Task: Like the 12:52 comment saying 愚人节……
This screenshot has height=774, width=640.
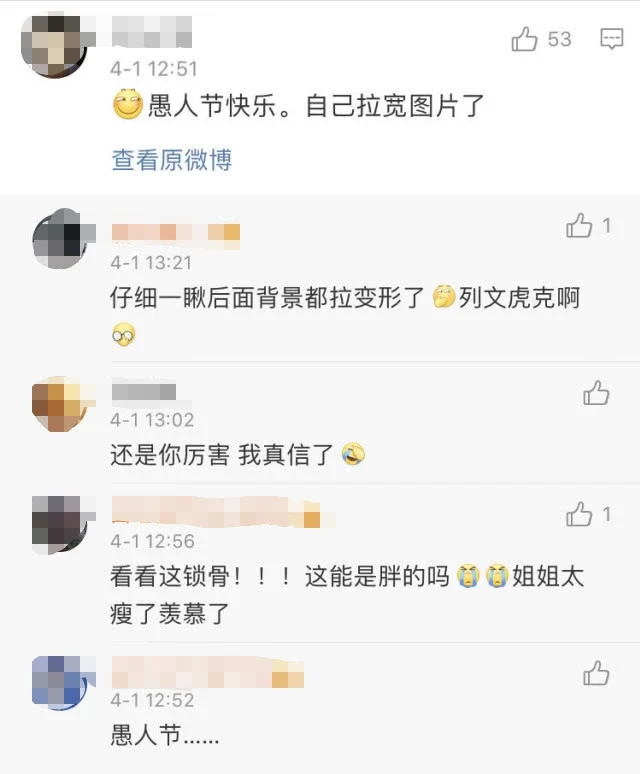Action: (596, 673)
